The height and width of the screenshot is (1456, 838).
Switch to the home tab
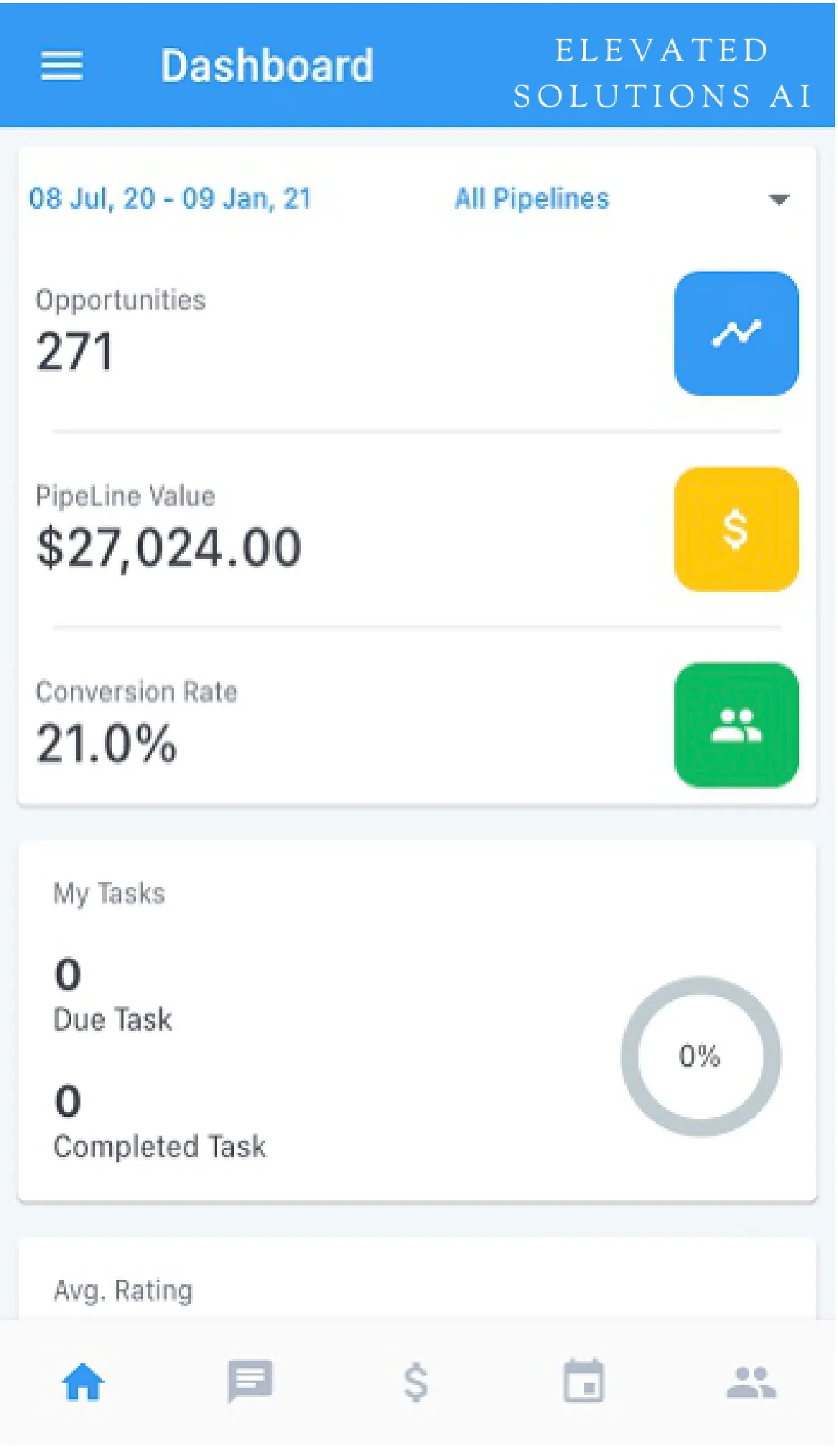83,1381
